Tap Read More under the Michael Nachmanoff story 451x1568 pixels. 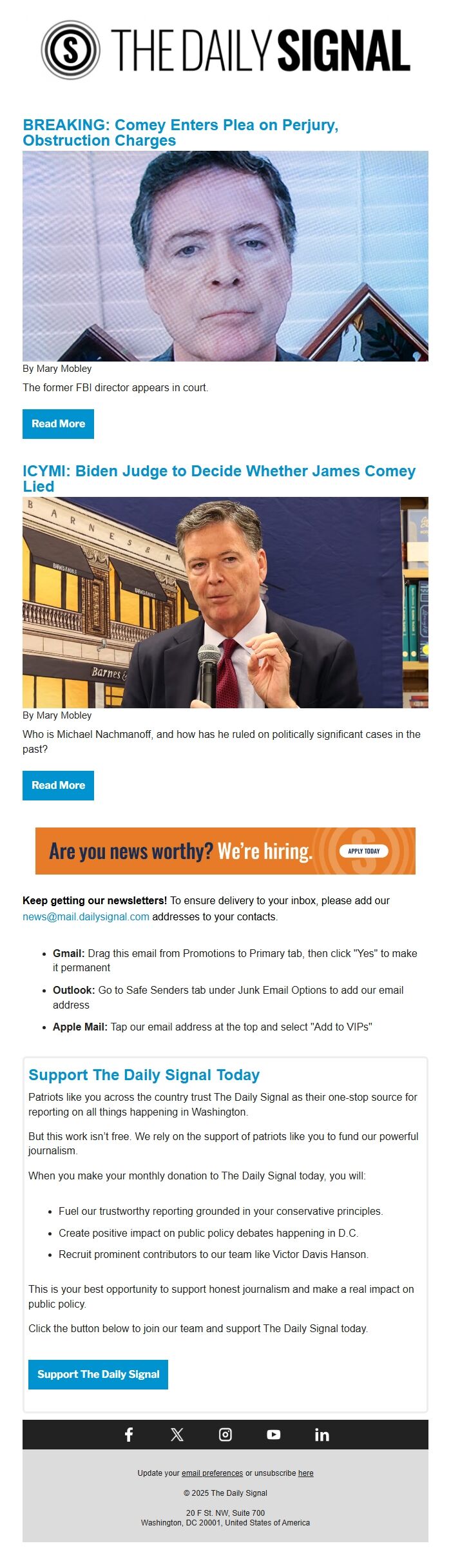pos(58,786)
